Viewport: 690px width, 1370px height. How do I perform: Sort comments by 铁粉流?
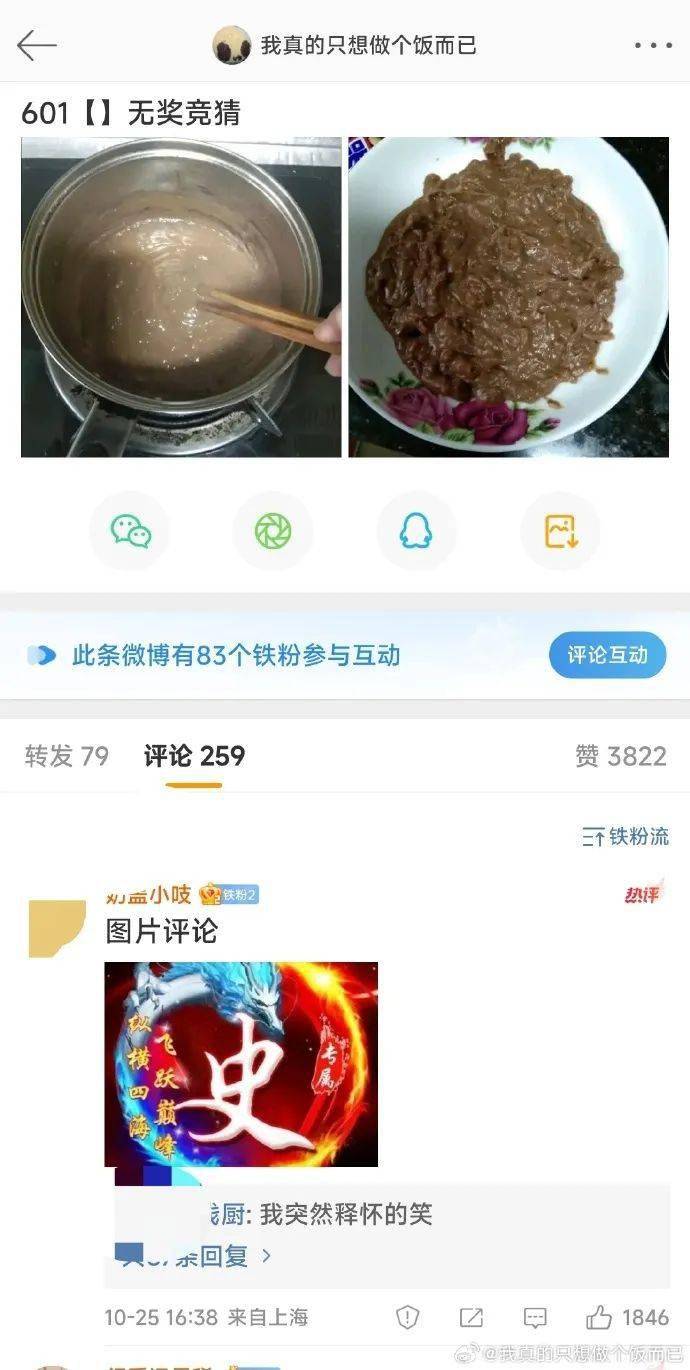point(625,837)
